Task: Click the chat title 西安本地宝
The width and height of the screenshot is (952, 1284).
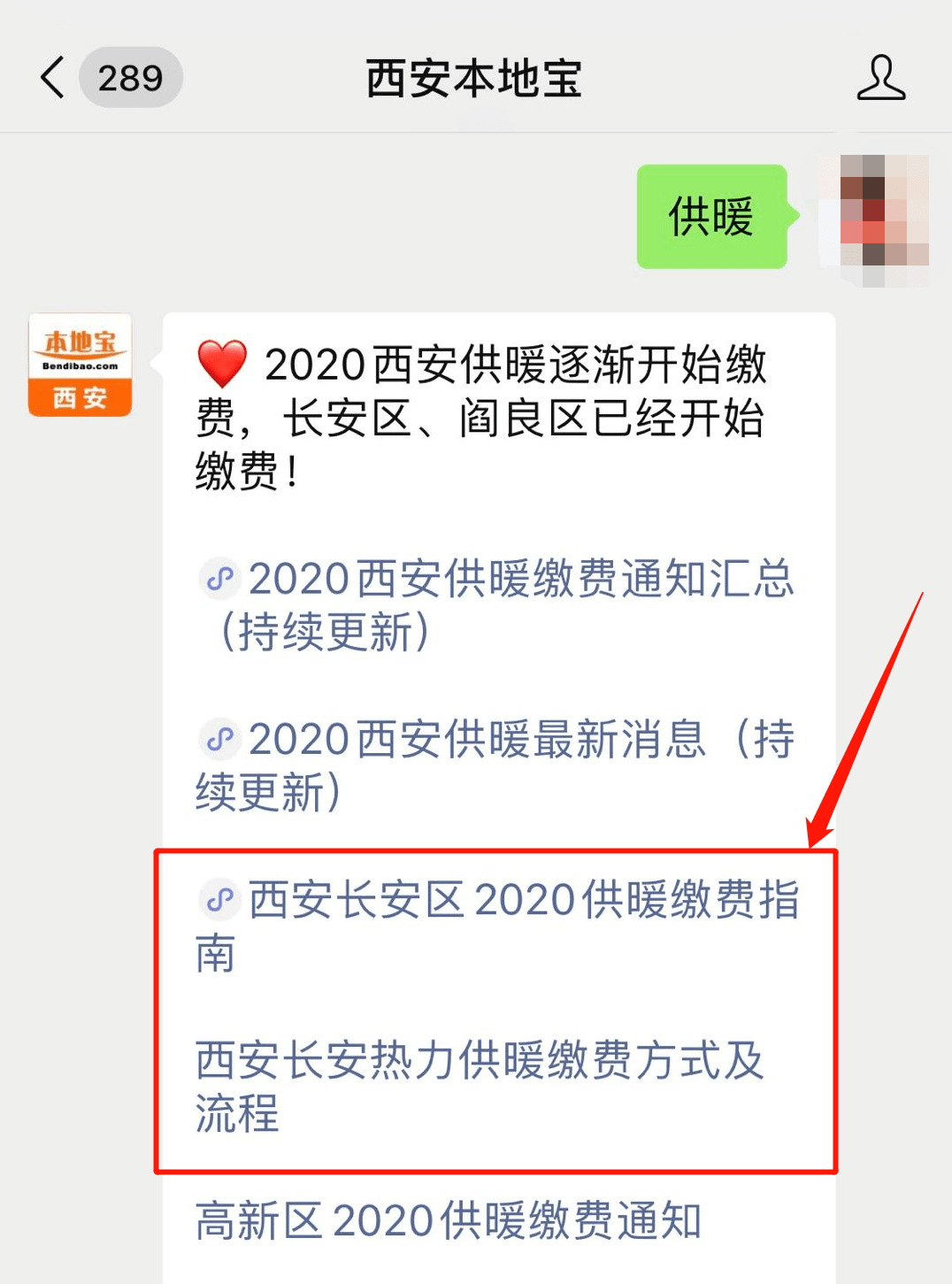Action: [475, 78]
